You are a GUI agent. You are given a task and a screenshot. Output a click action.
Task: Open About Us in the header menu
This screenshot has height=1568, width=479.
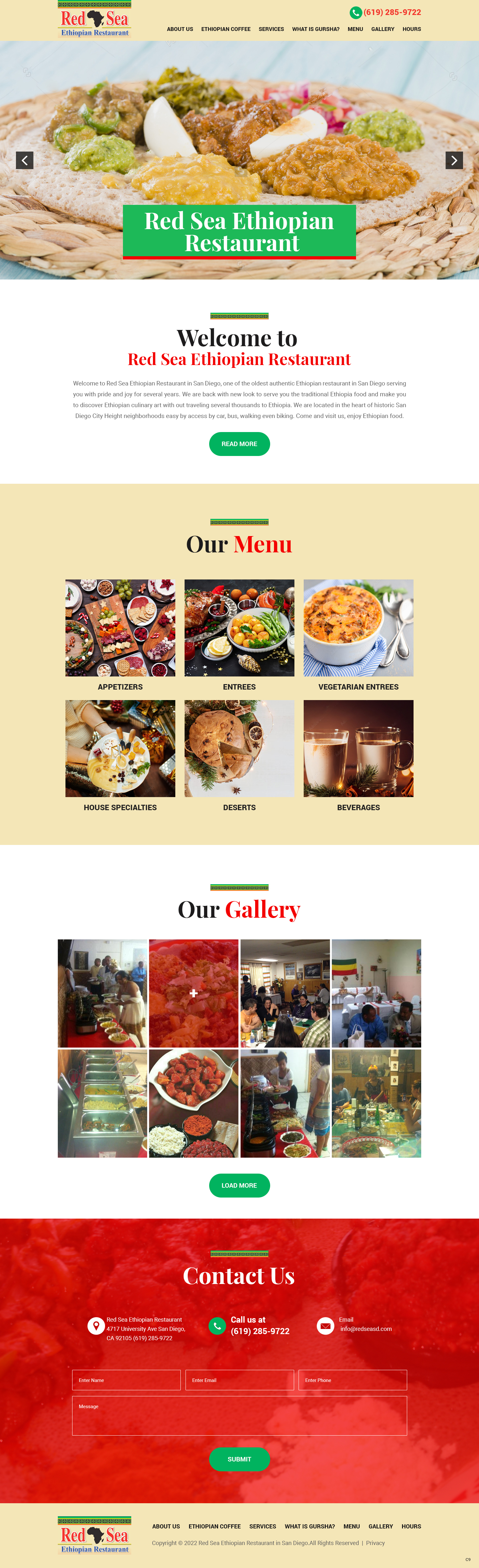pos(180,29)
